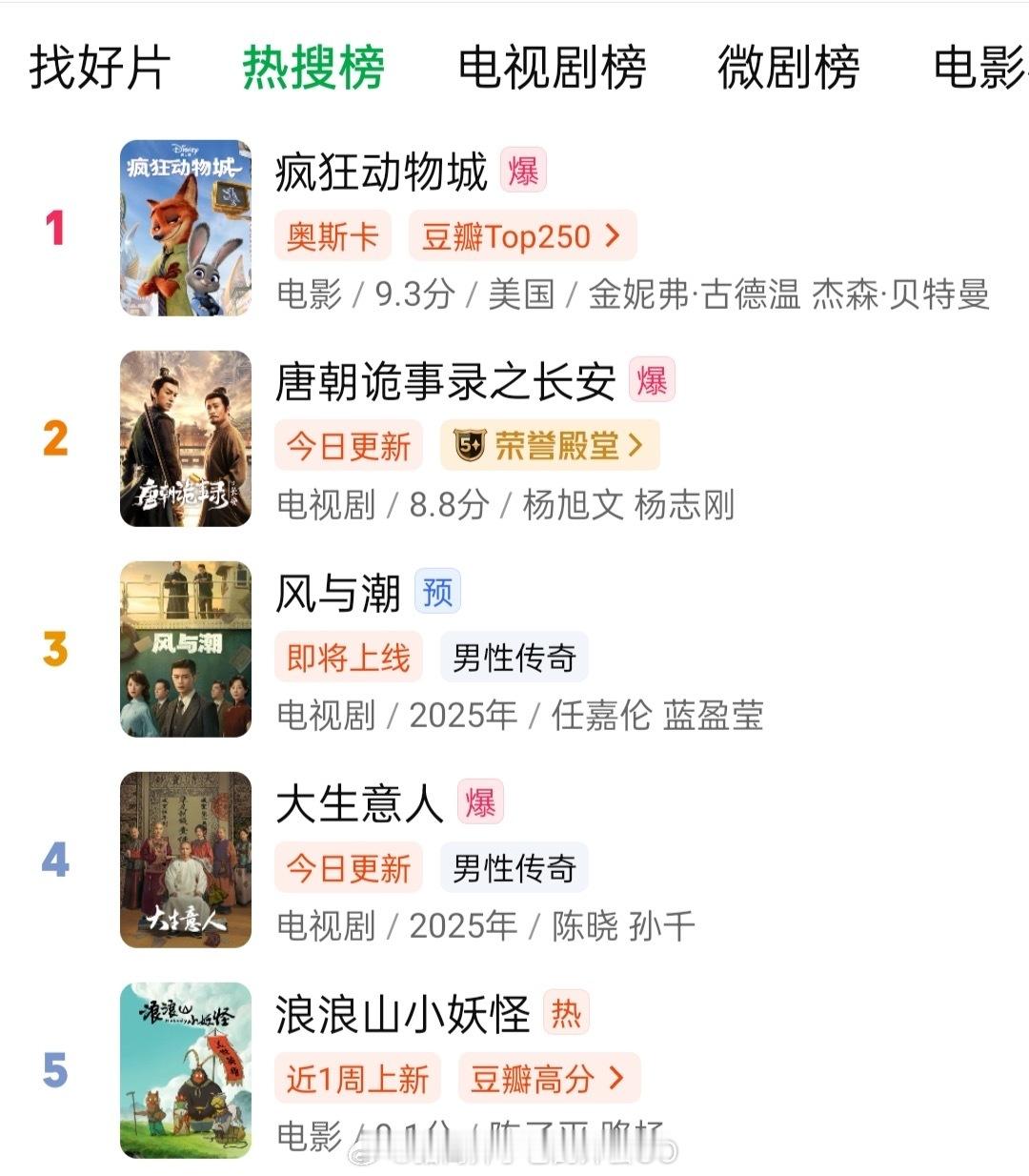Click the 奥斯卡 tag under 疯狂动物城

(x=333, y=236)
